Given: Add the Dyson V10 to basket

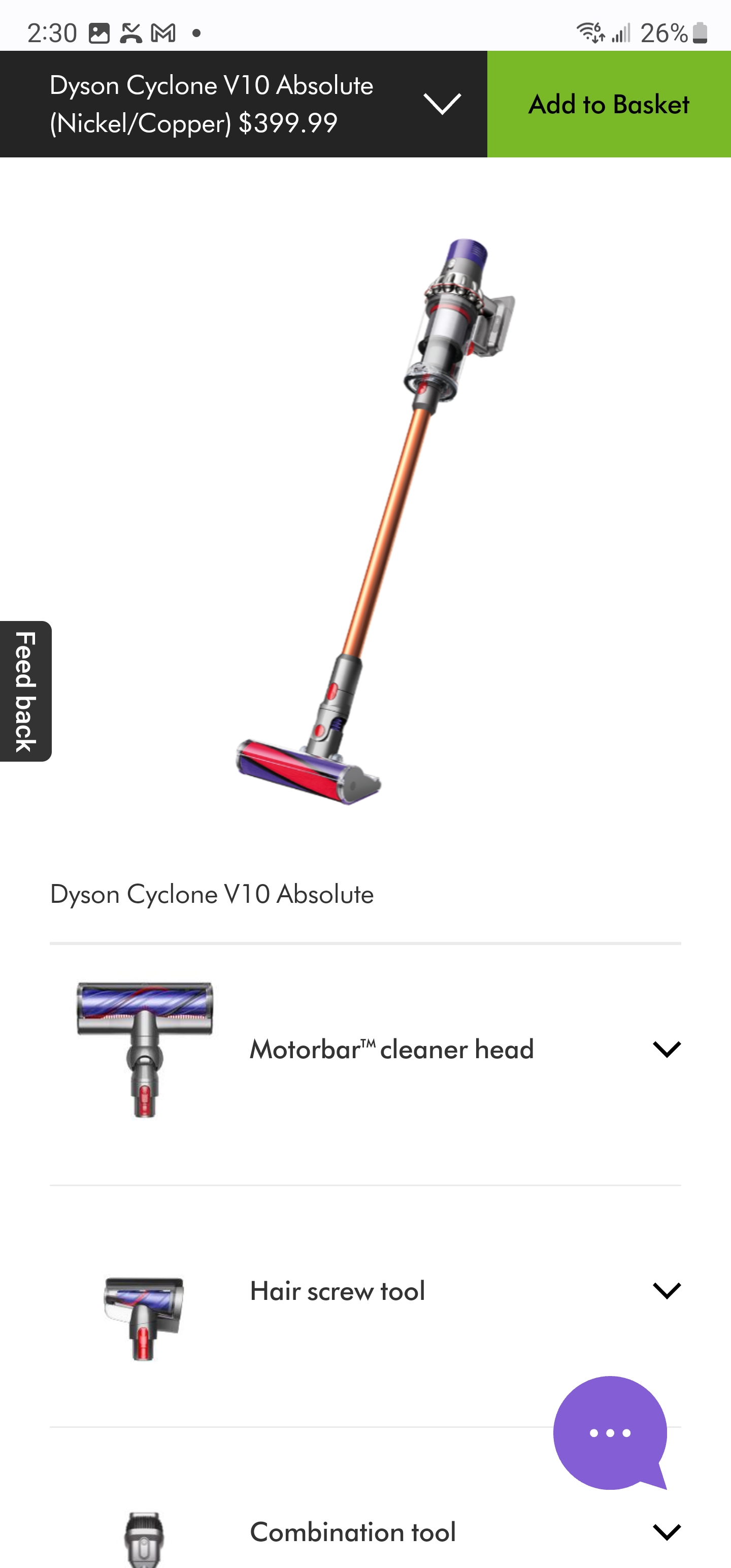Looking at the screenshot, I should pos(609,104).
